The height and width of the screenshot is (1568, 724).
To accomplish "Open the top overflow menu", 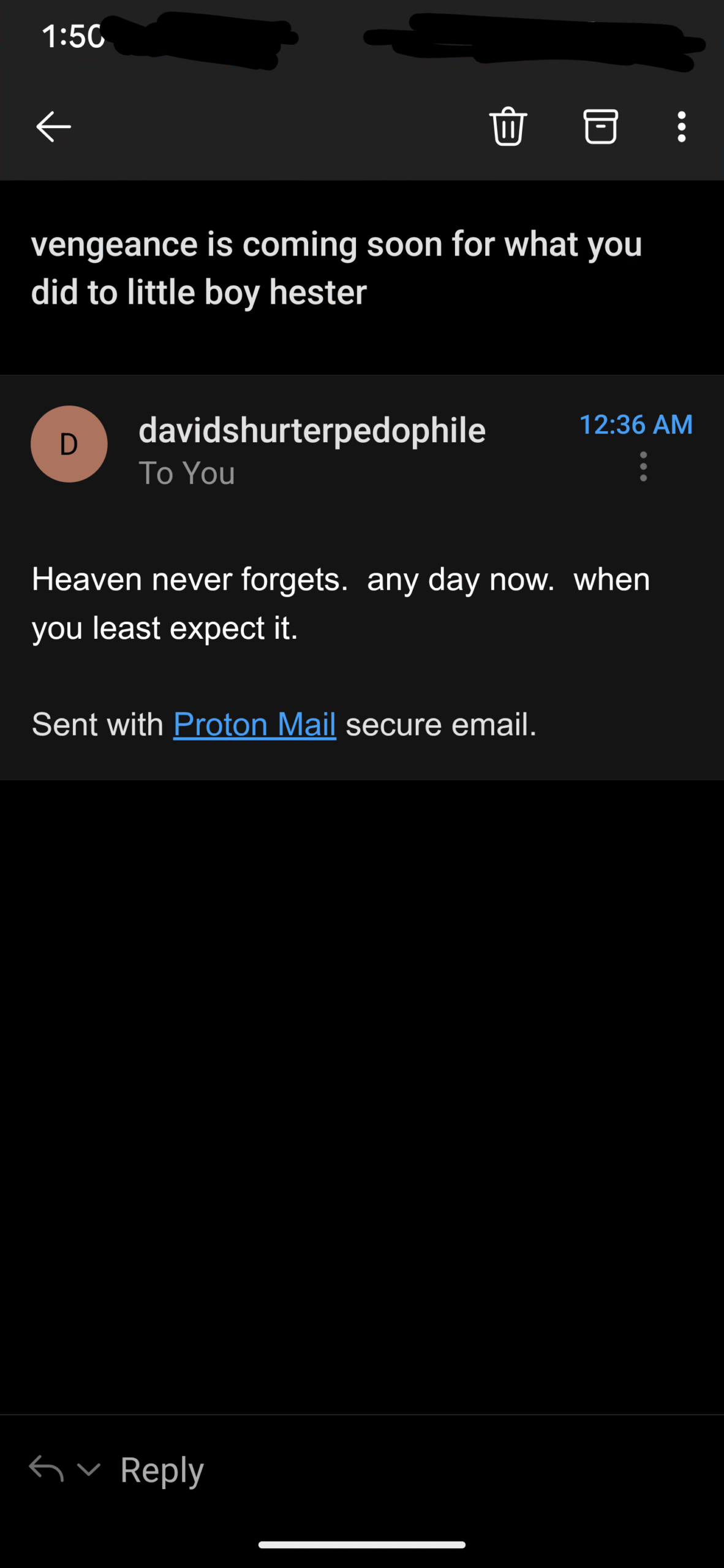I will (x=681, y=127).
